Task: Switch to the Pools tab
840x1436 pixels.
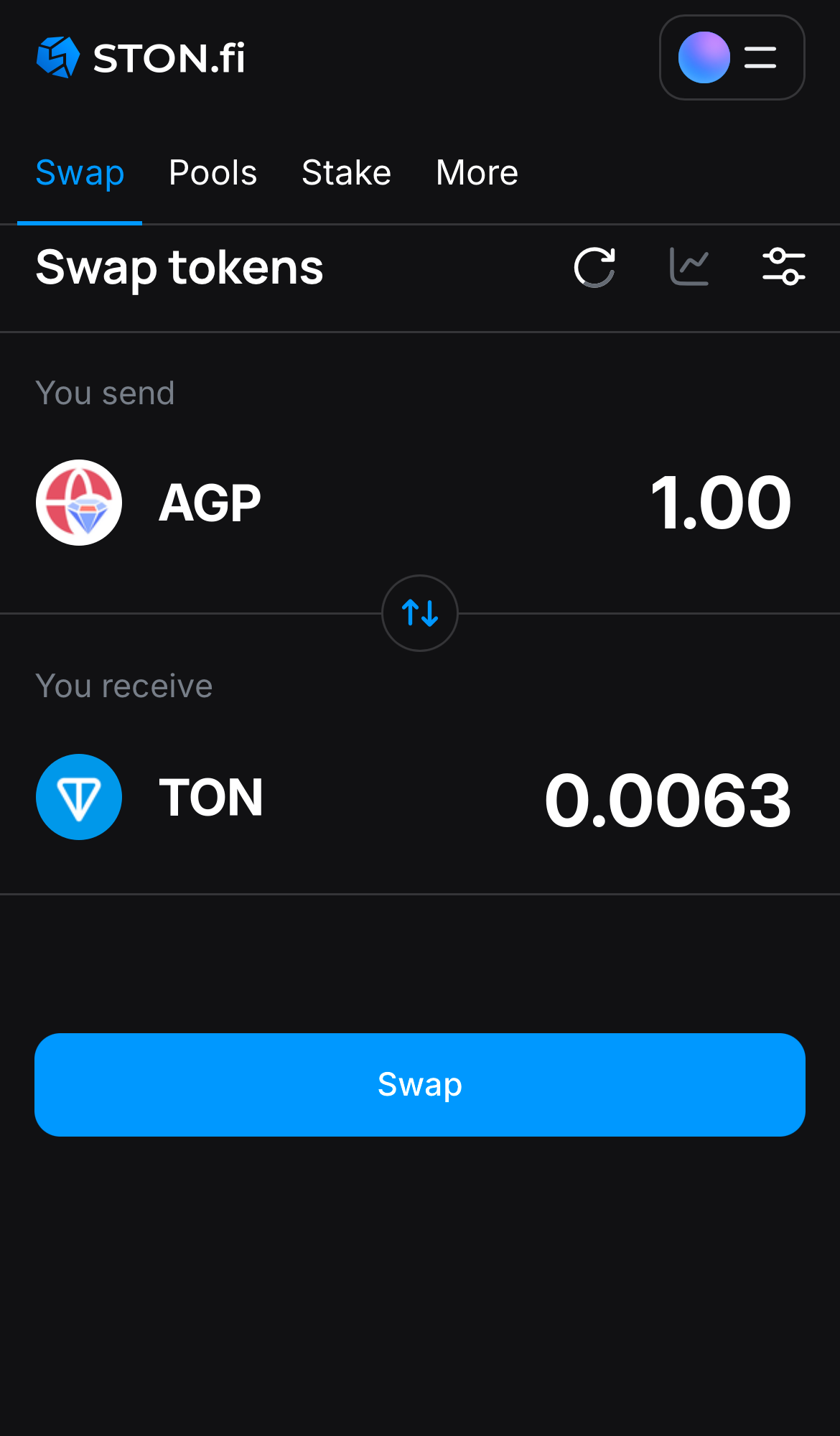Action: [x=213, y=173]
